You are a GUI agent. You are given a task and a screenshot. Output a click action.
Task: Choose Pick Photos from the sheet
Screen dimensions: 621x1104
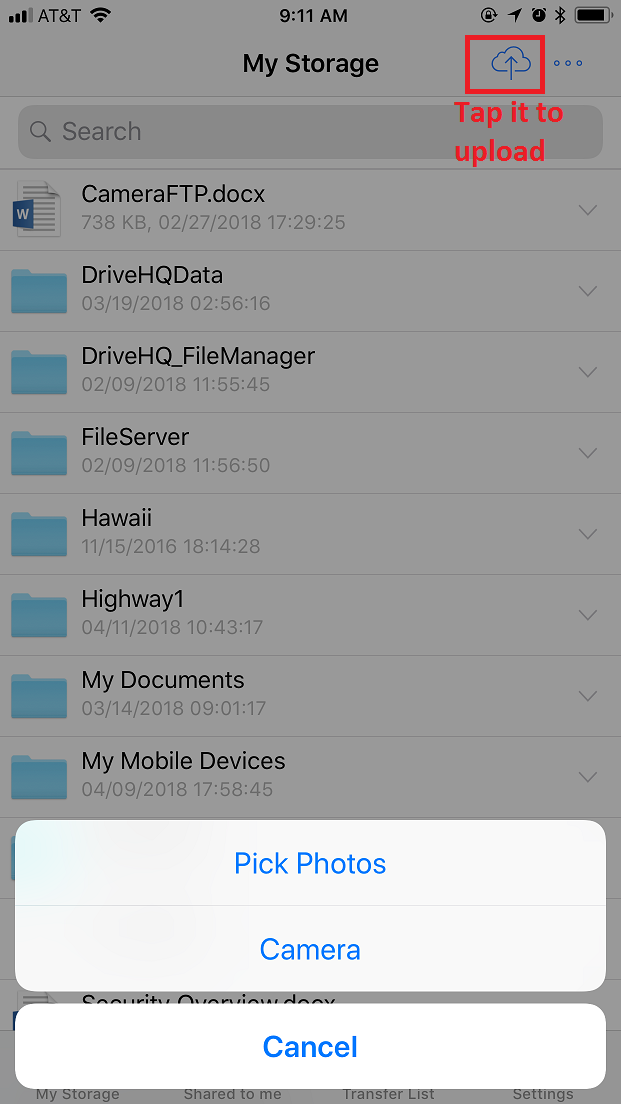tap(310, 864)
